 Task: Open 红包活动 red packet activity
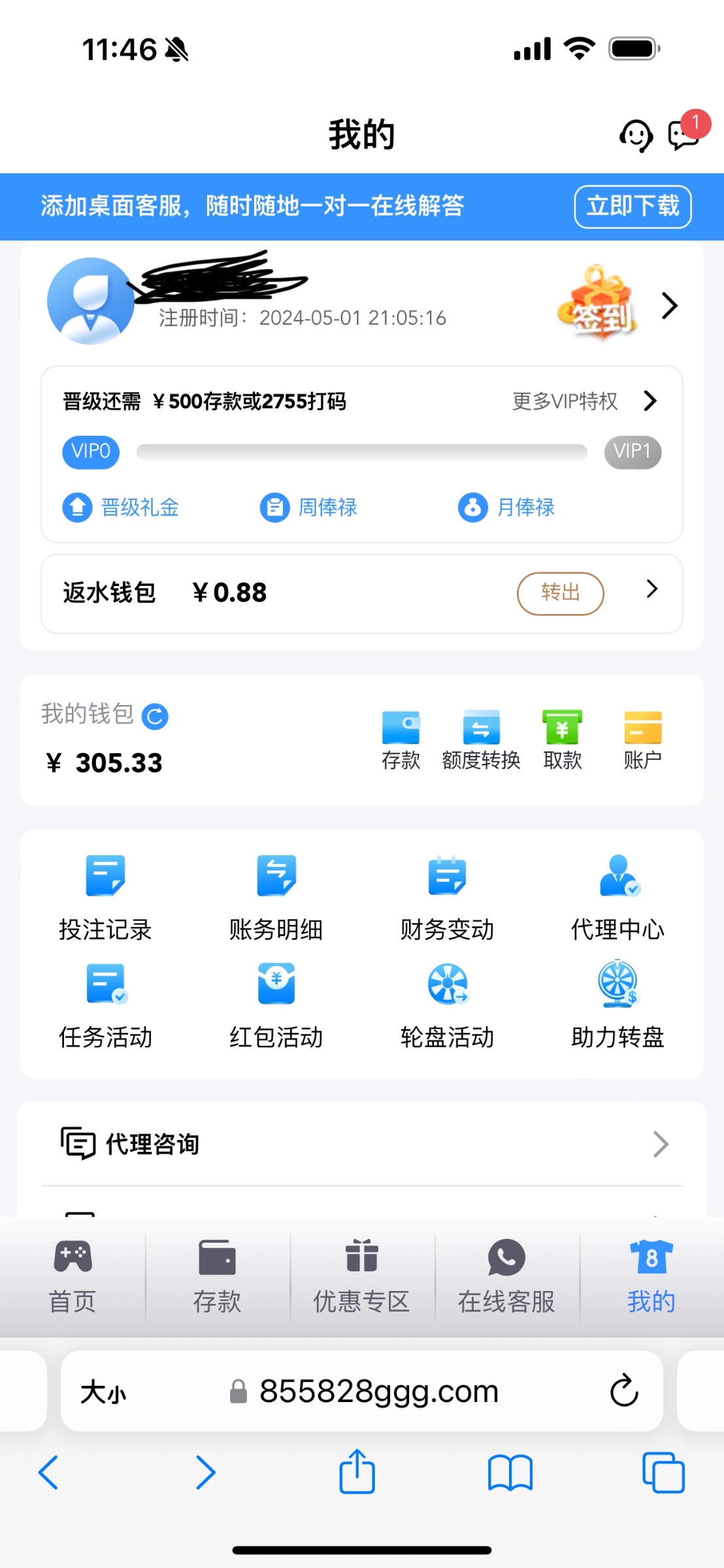click(276, 1005)
